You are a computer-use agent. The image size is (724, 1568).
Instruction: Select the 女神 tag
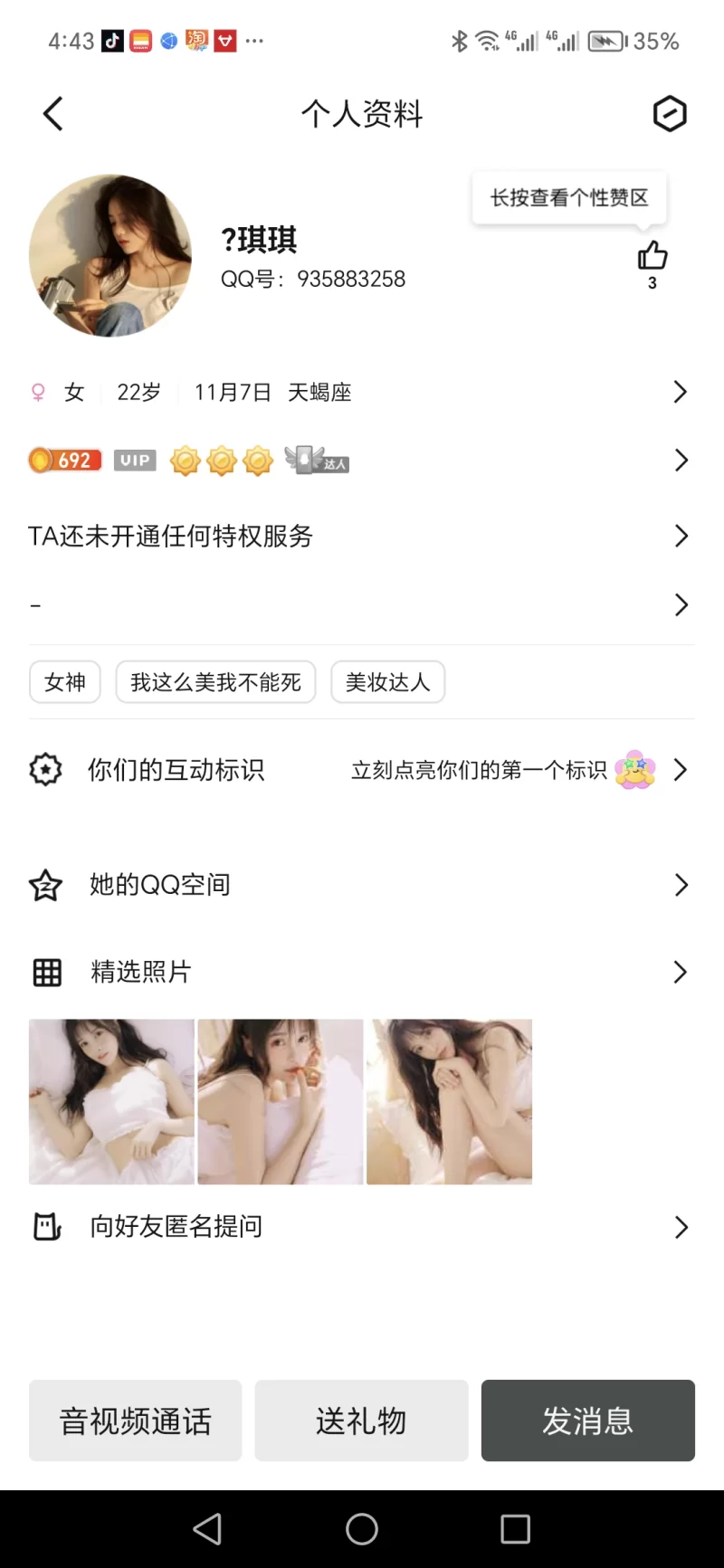pos(65,682)
